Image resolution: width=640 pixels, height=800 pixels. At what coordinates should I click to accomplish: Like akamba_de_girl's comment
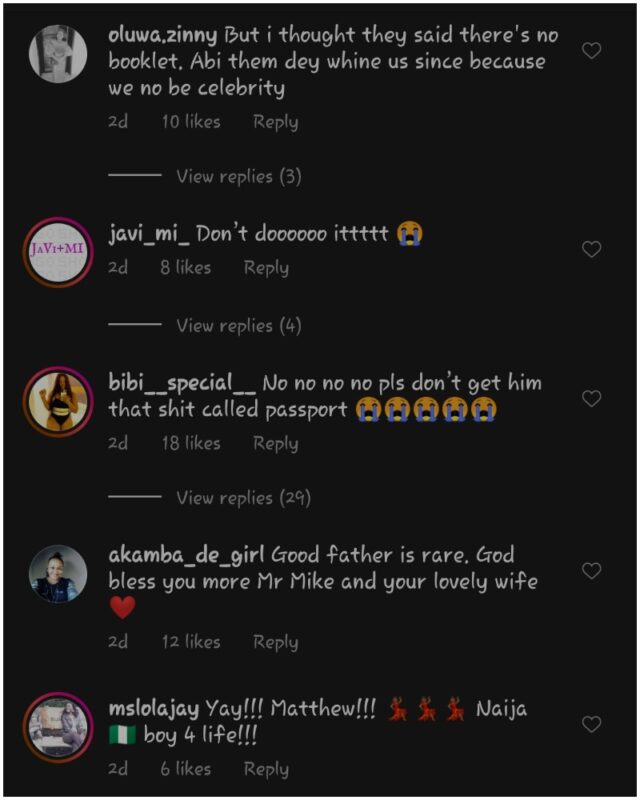[x=591, y=570]
